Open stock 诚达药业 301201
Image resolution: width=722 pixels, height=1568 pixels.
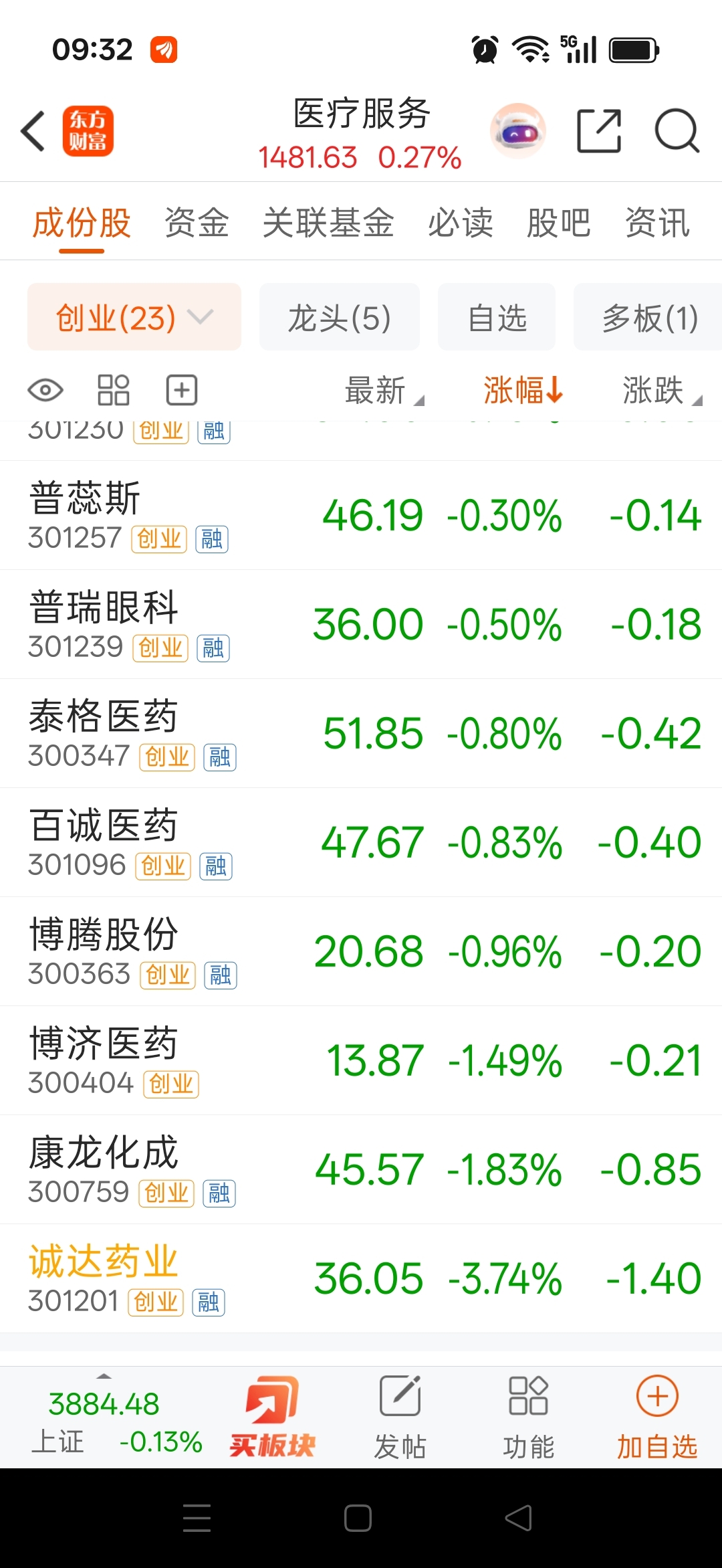(x=361, y=1279)
